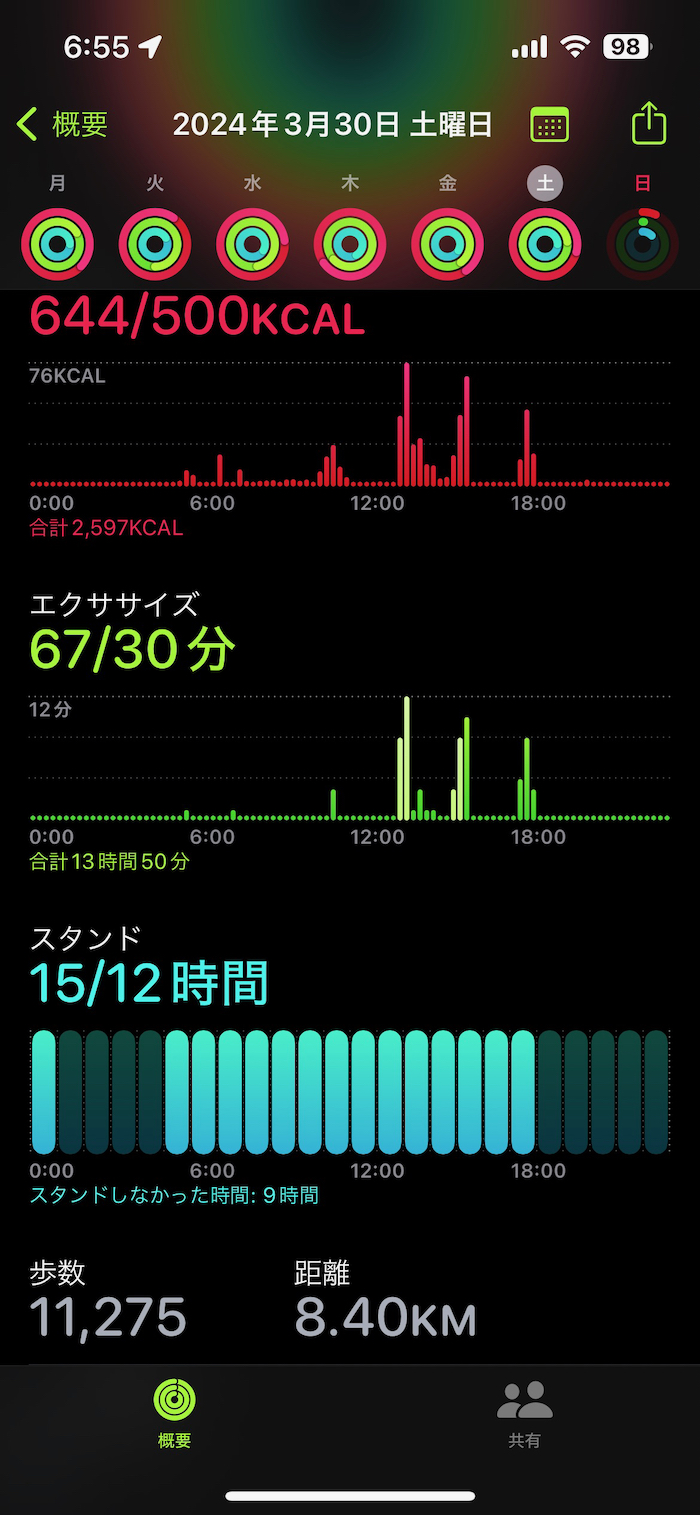Screen dimensions: 700x1515
Task: Select Saturday (土) activity rings
Action: (545, 244)
